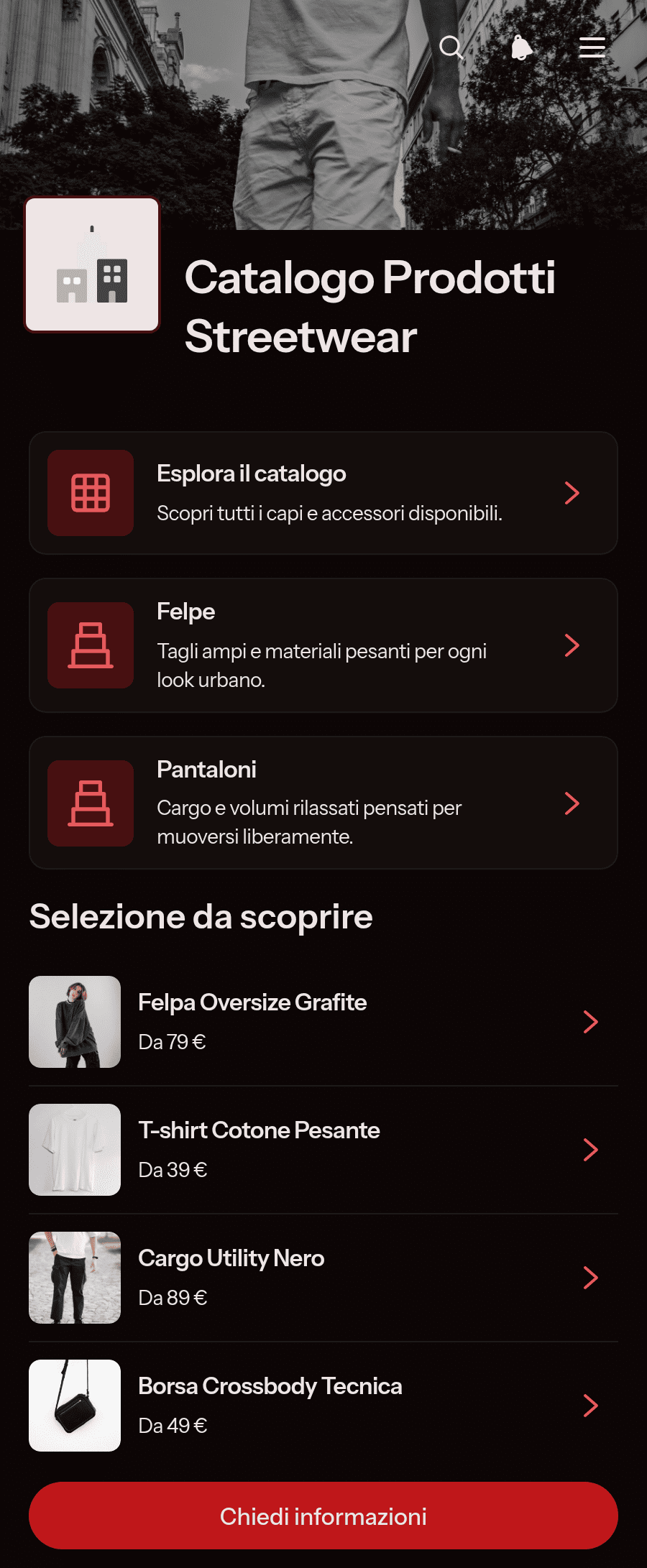This screenshot has width=647, height=1568.
Task: View Felpa Oversize Grafite product
Action: click(x=323, y=1022)
